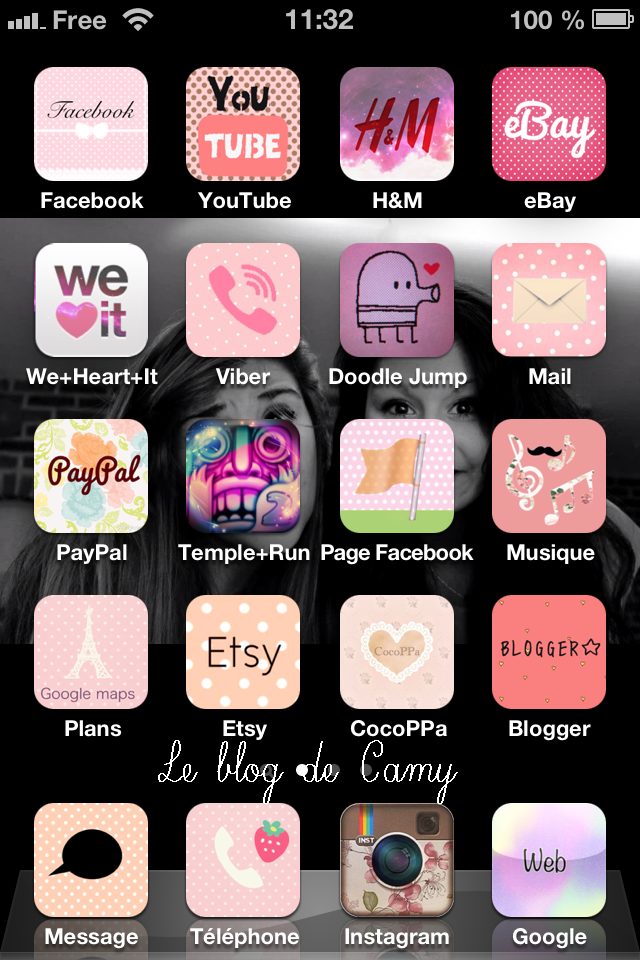Launch the Musique app
The width and height of the screenshot is (640, 960).
click(x=549, y=476)
